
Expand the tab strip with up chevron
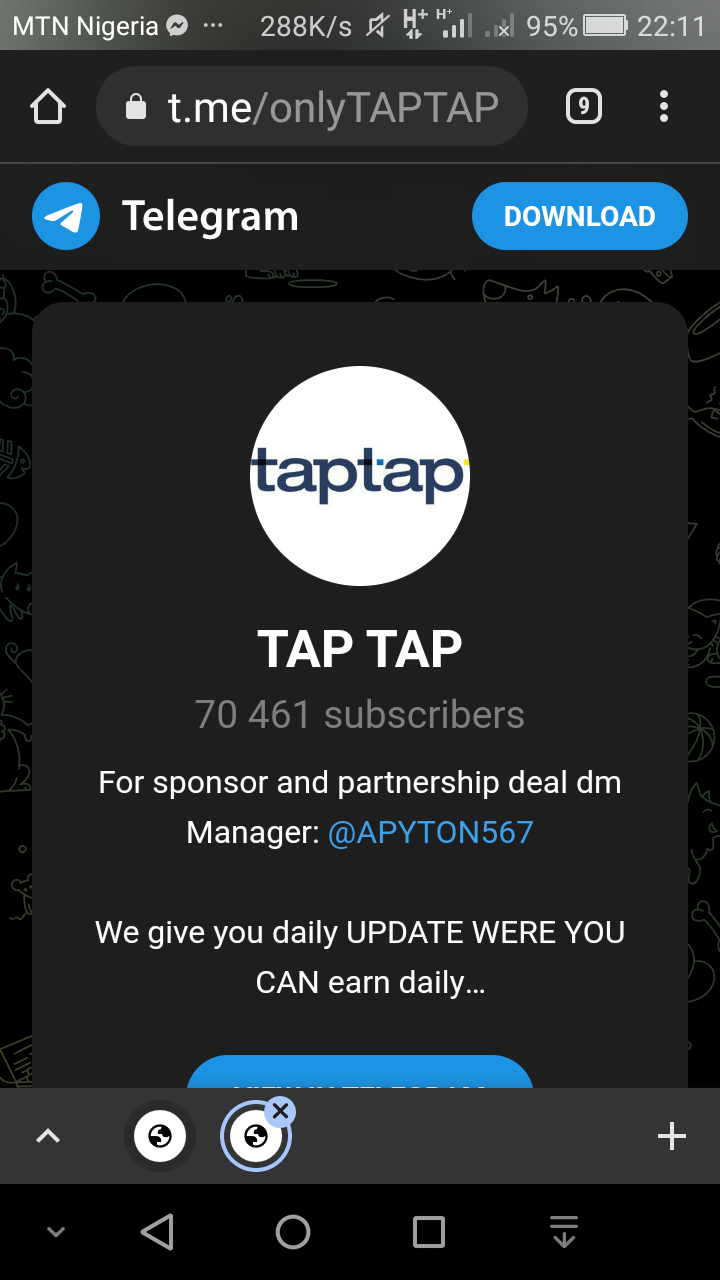(48, 1136)
